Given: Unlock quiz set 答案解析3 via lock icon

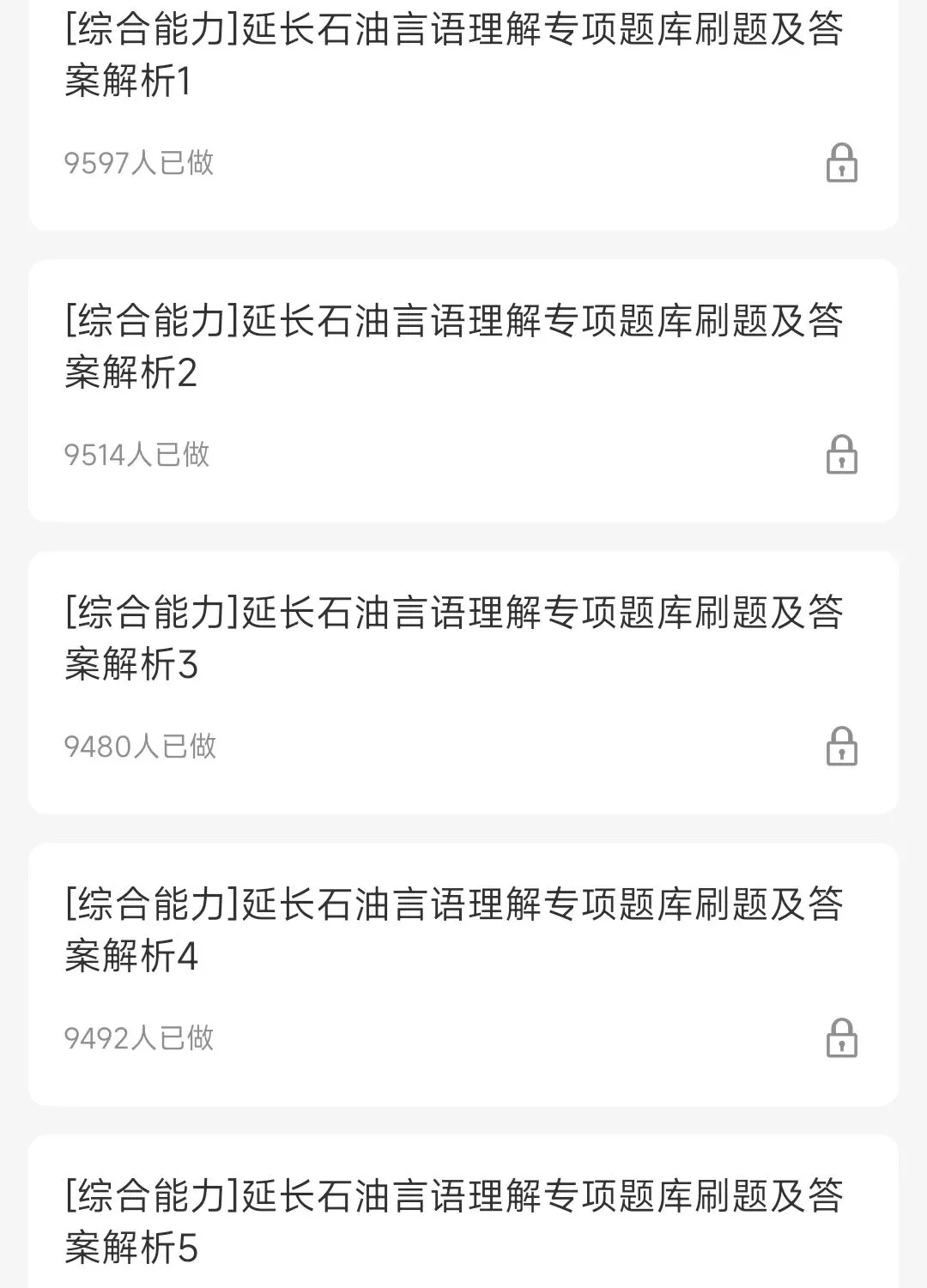Looking at the screenshot, I should [841, 747].
